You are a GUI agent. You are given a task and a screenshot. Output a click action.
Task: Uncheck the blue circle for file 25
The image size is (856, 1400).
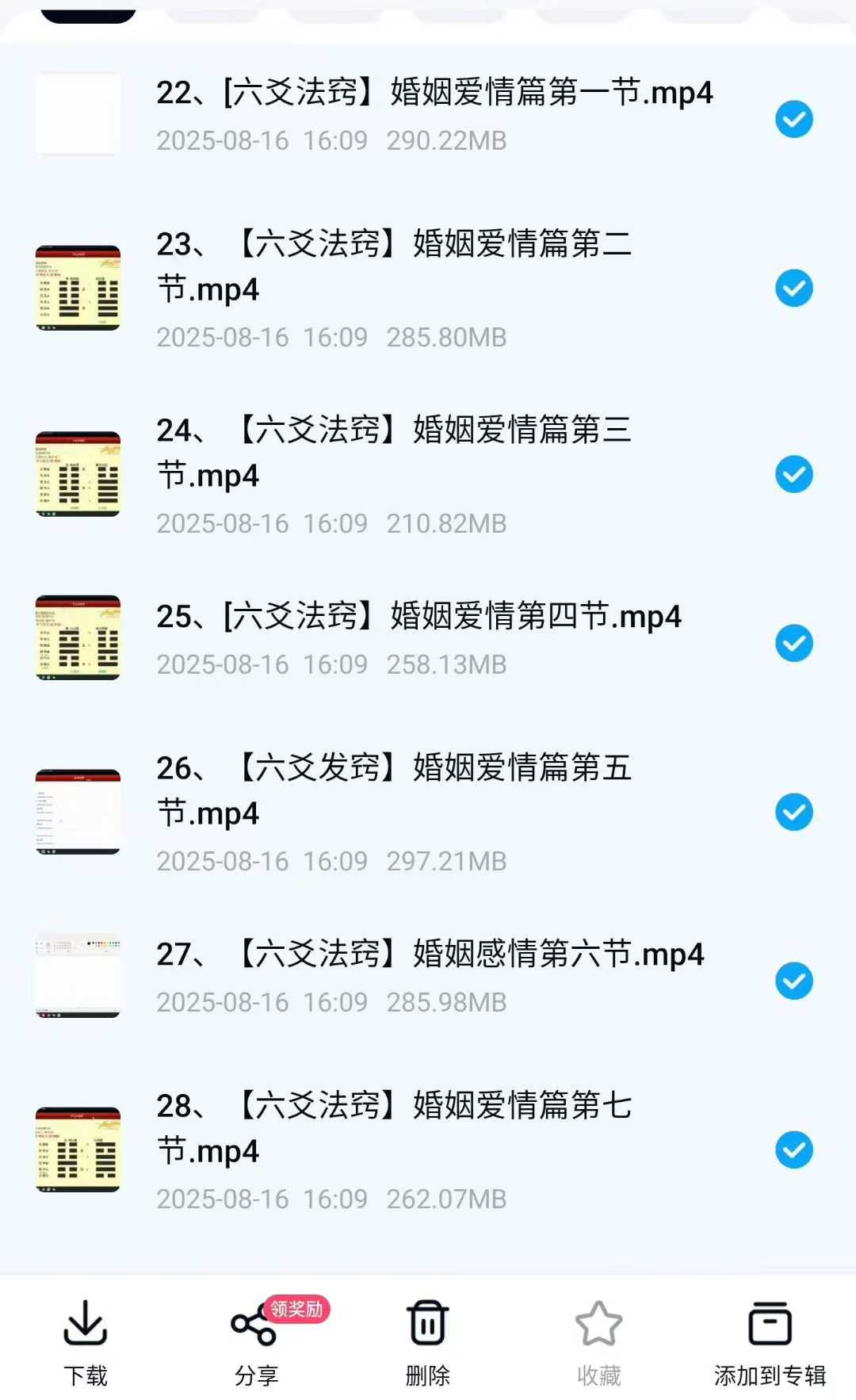[793, 644]
